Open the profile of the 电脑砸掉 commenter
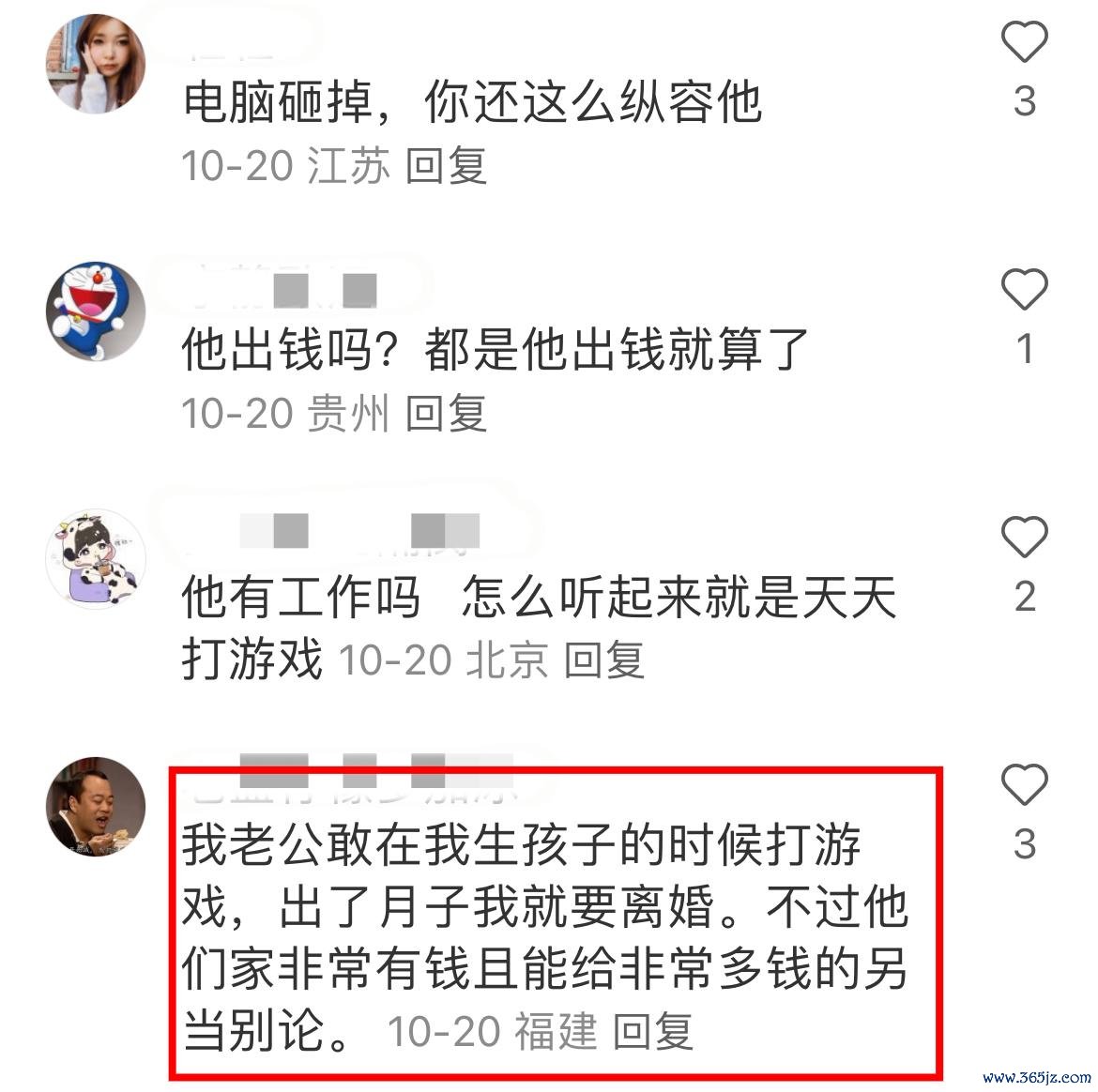 (96, 64)
